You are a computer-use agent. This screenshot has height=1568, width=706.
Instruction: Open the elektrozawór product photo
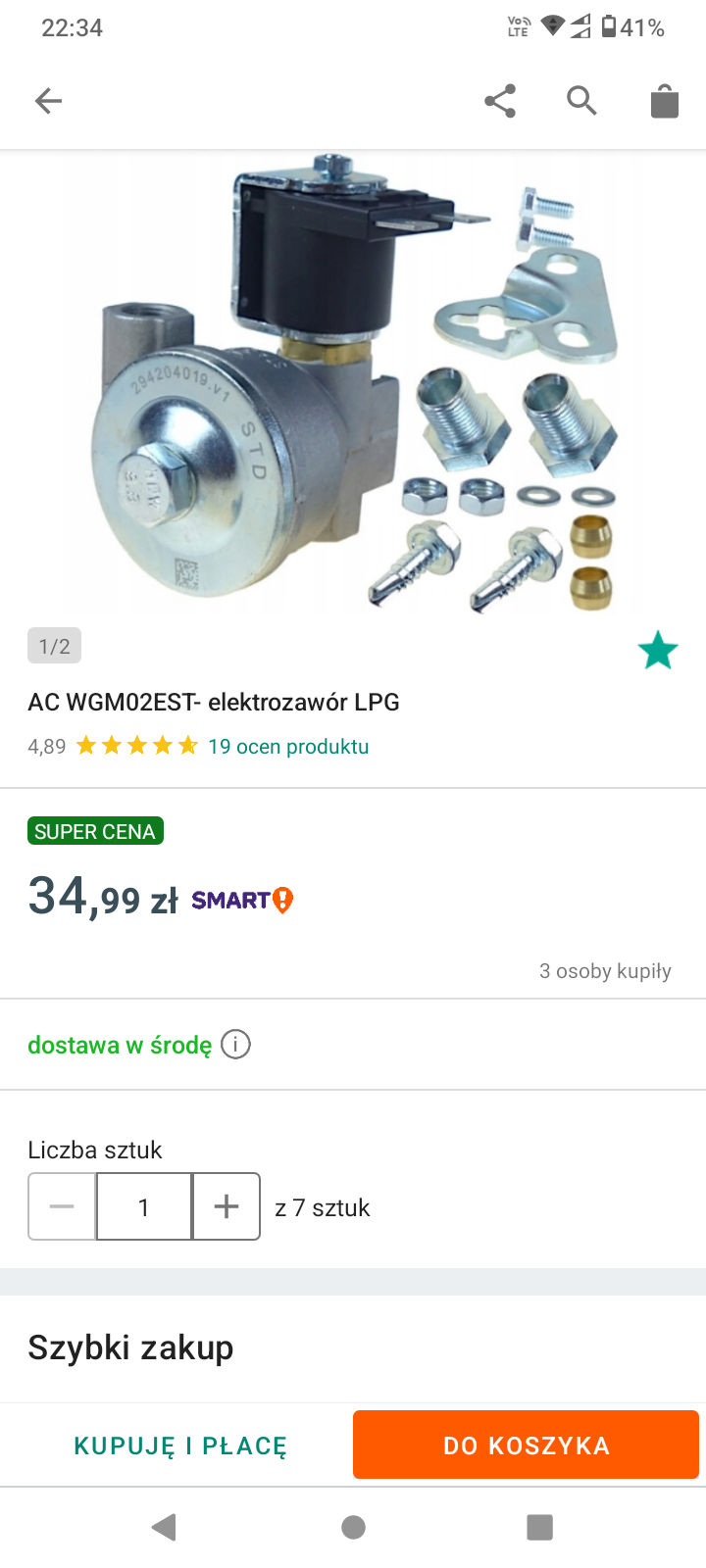coord(353,382)
